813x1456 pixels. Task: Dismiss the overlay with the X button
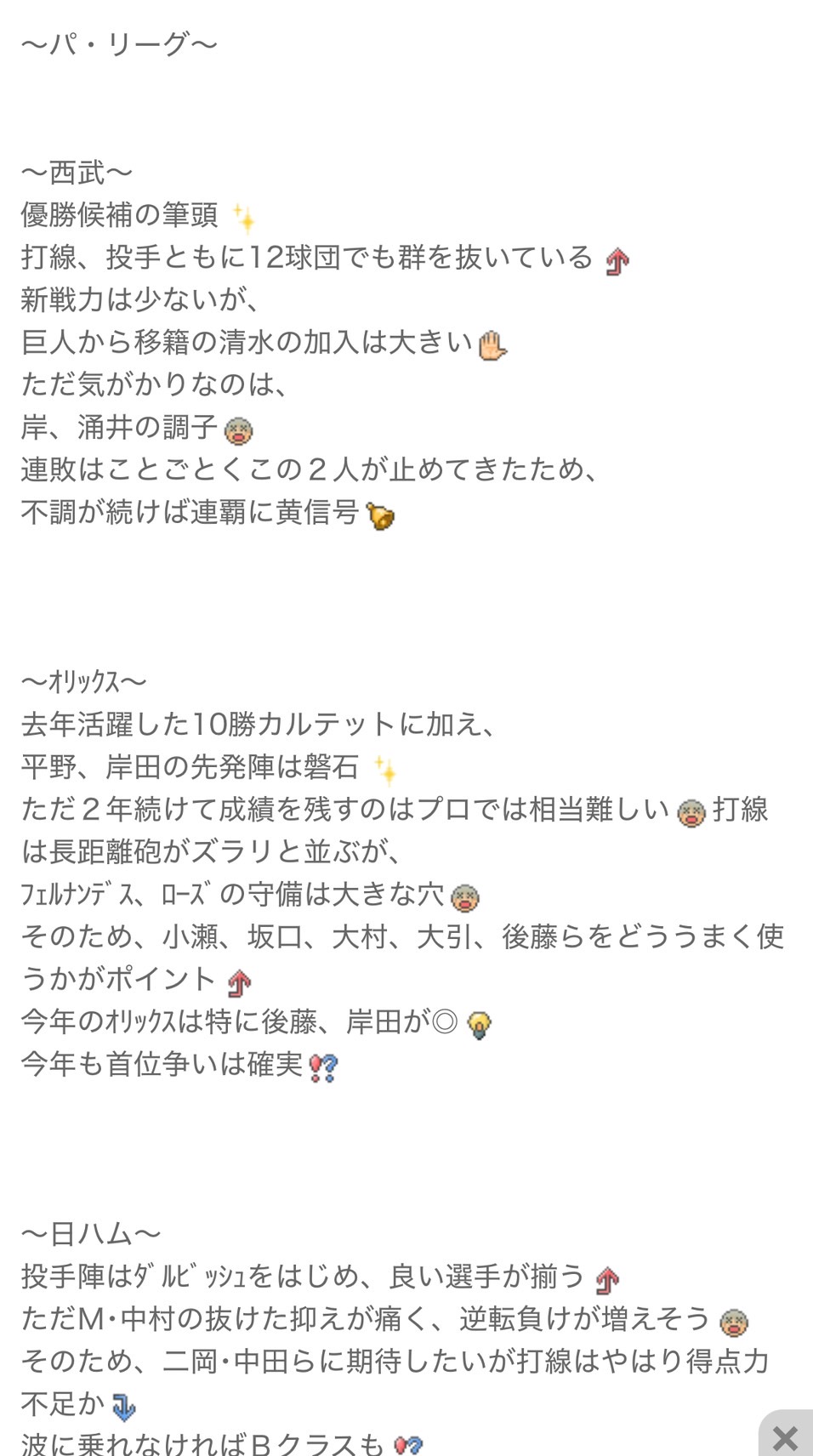tap(786, 1436)
